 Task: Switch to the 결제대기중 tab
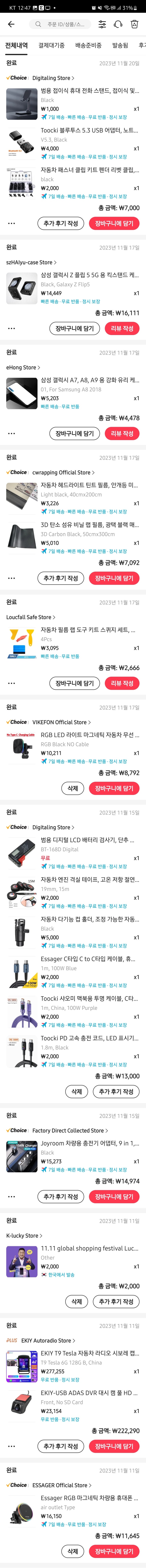(x=52, y=46)
